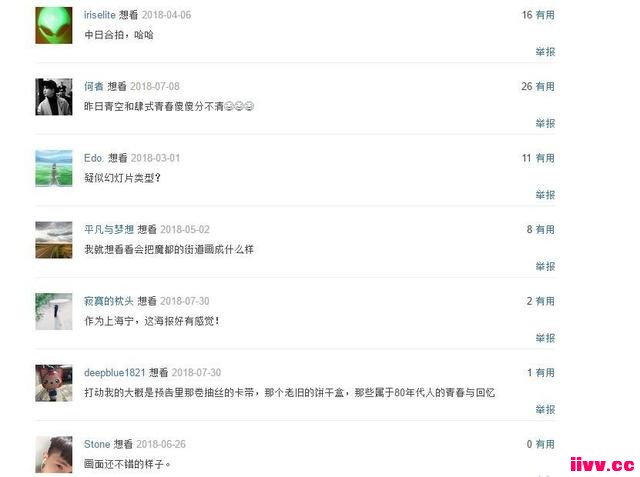Mark deepblue1821's comment as useful
Image resolution: width=640 pixels, height=477 pixels.
[545, 373]
